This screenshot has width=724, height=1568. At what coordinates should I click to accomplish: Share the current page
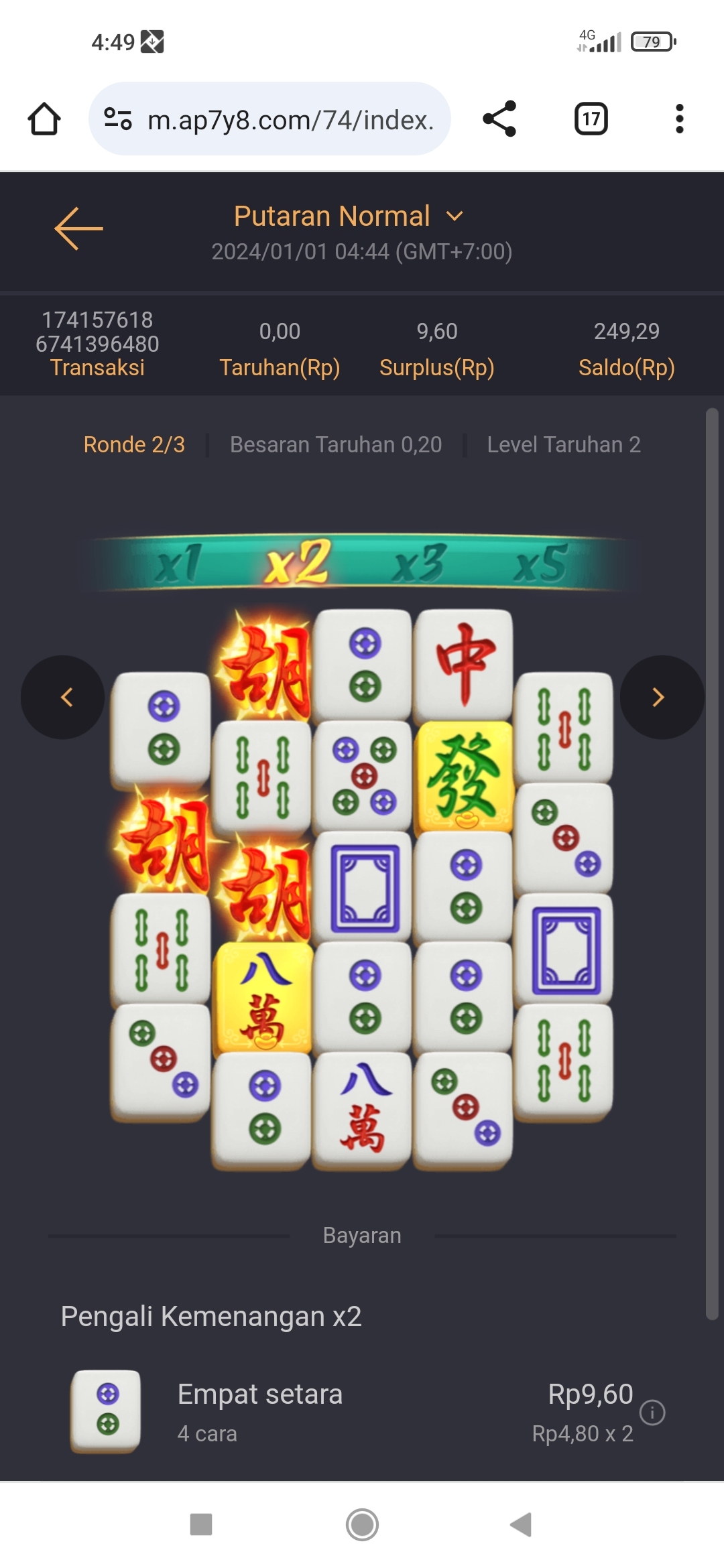click(x=499, y=119)
